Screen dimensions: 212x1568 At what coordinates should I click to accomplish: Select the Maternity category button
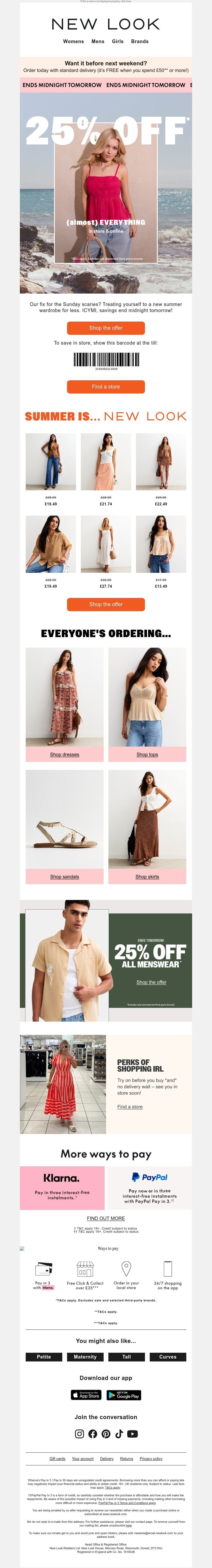(x=85, y=1357)
